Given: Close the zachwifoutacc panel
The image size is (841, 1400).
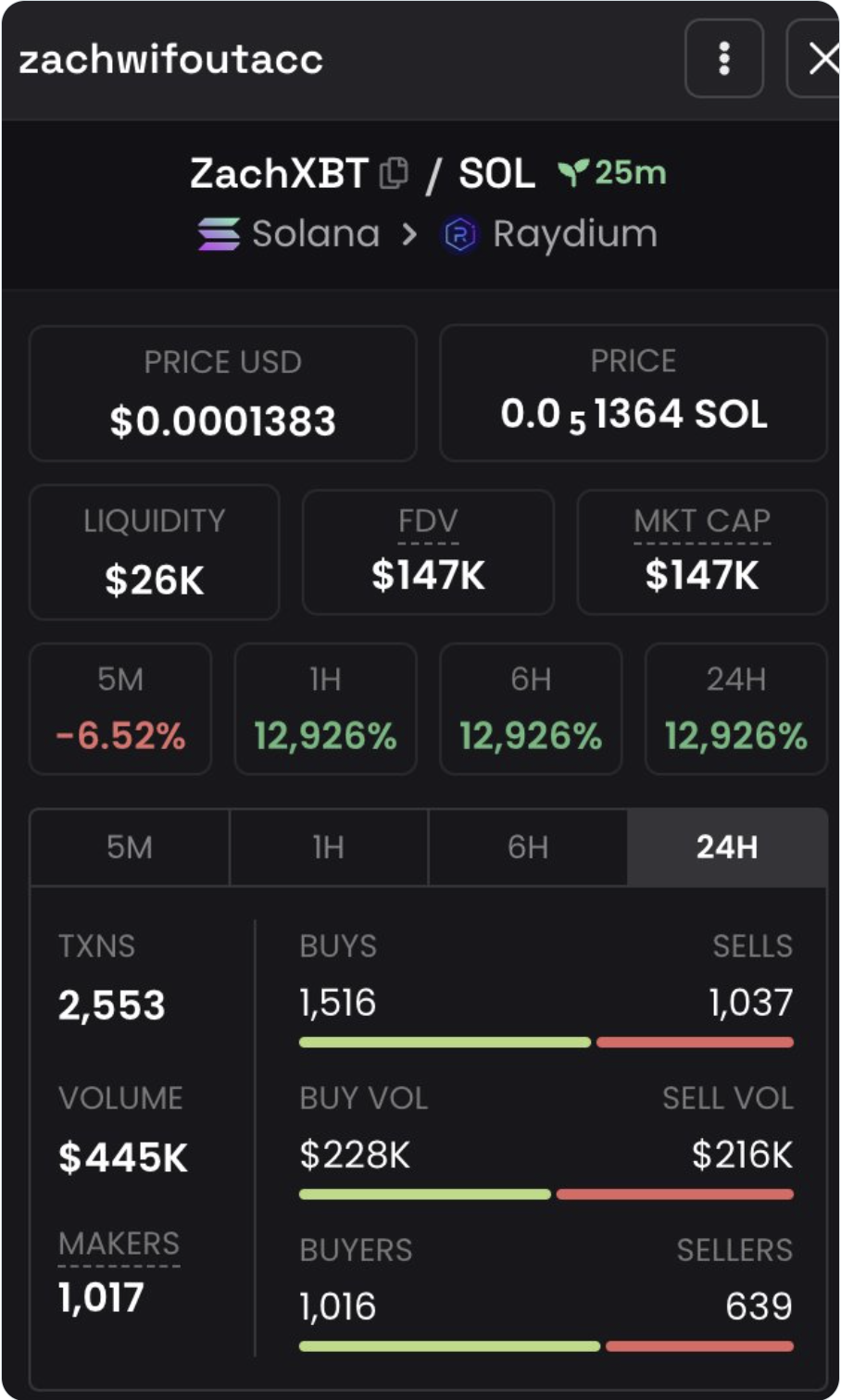Looking at the screenshot, I should pyautogui.click(x=821, y=59).
